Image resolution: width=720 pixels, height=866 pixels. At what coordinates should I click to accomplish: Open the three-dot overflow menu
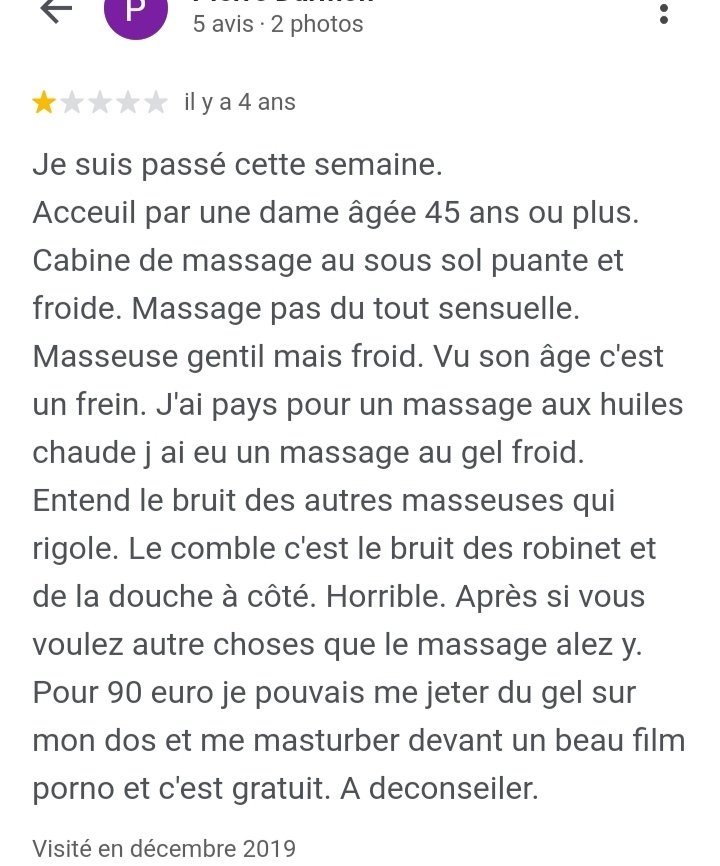point(663,14)
